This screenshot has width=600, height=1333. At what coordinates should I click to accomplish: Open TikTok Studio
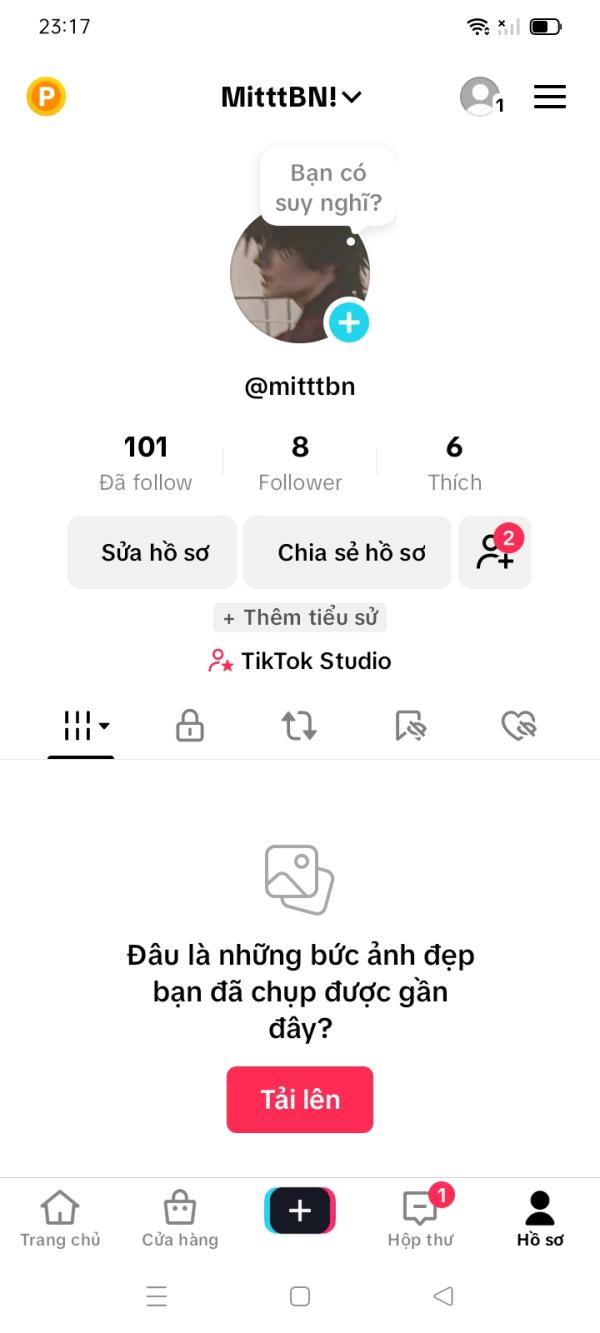coord(300,661)
